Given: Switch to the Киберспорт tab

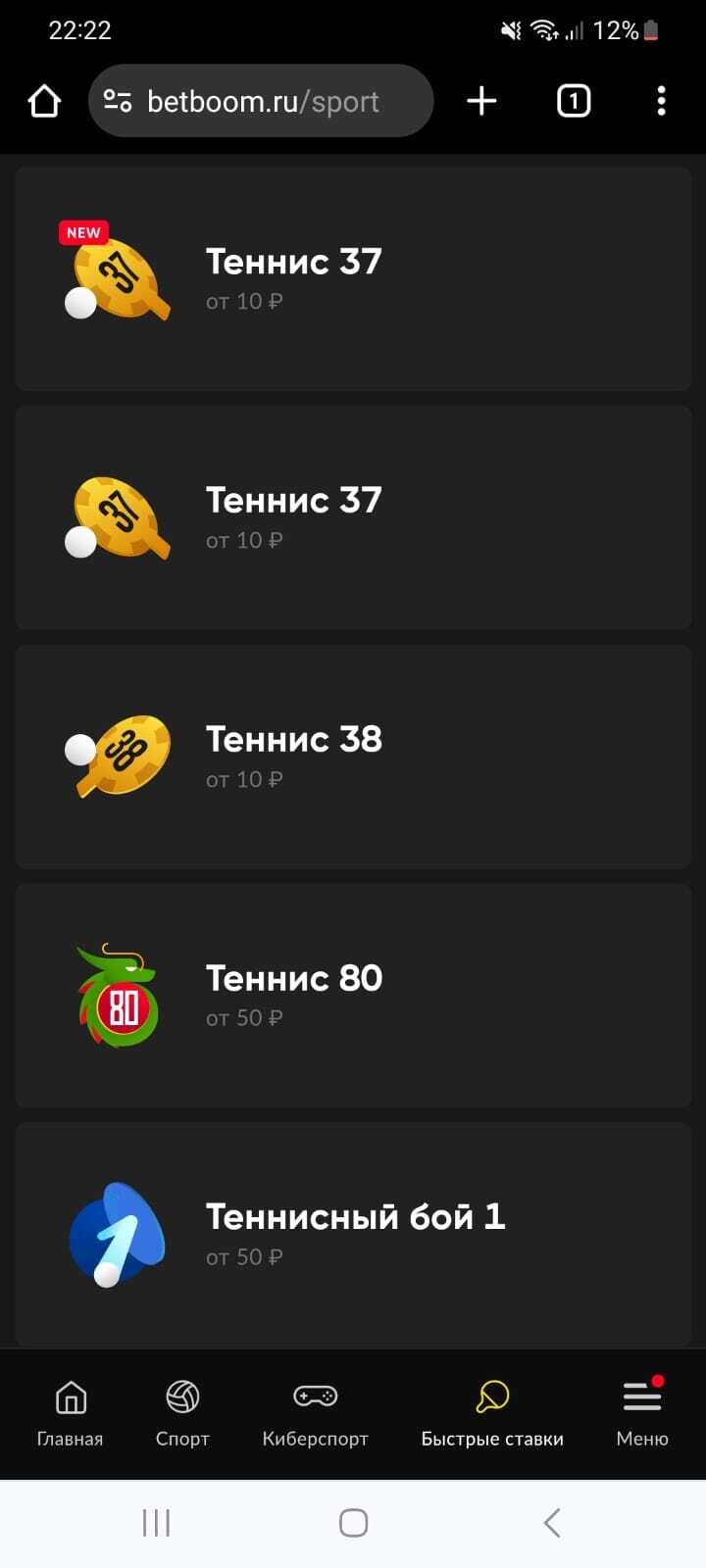Looking at the screenshot, I should 315,1414.
